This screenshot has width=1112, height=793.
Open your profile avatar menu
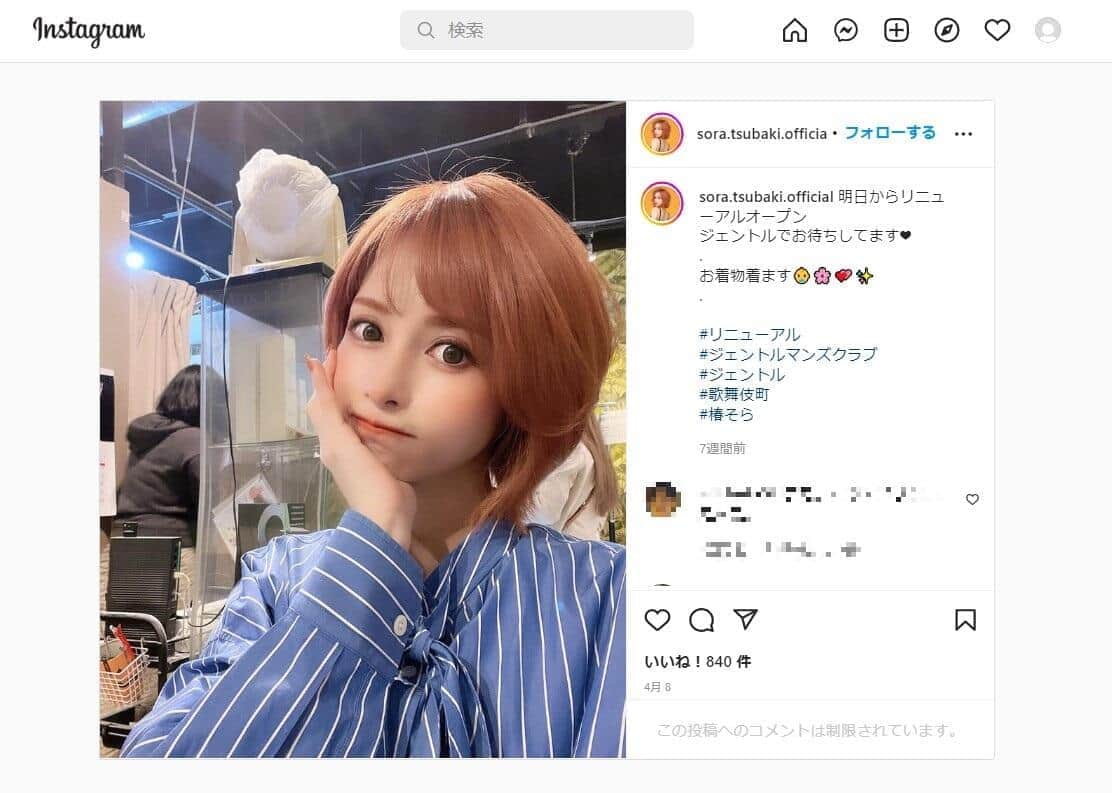point(1048,31)
